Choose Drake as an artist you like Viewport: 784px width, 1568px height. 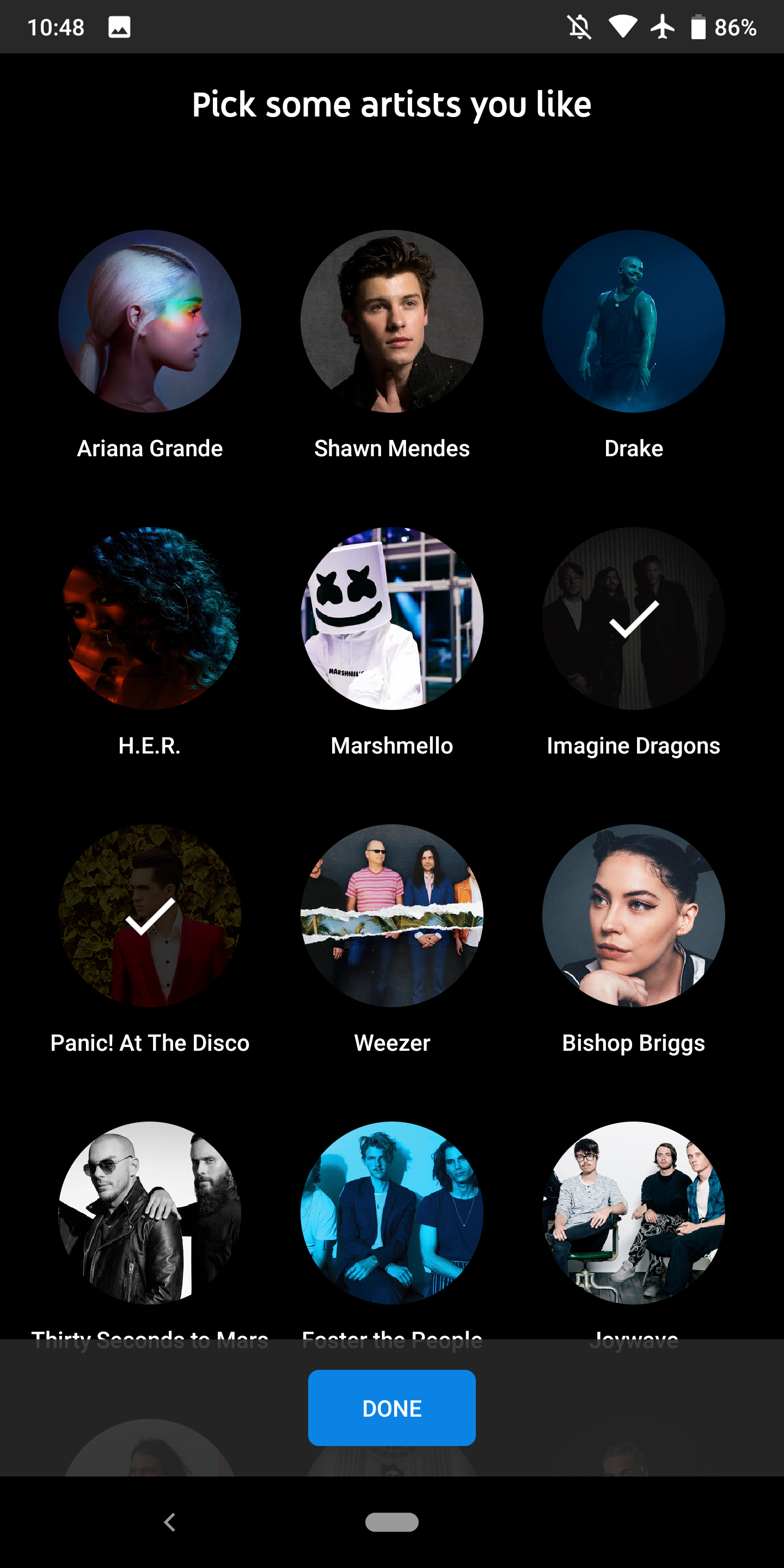[x=634, y=321]
